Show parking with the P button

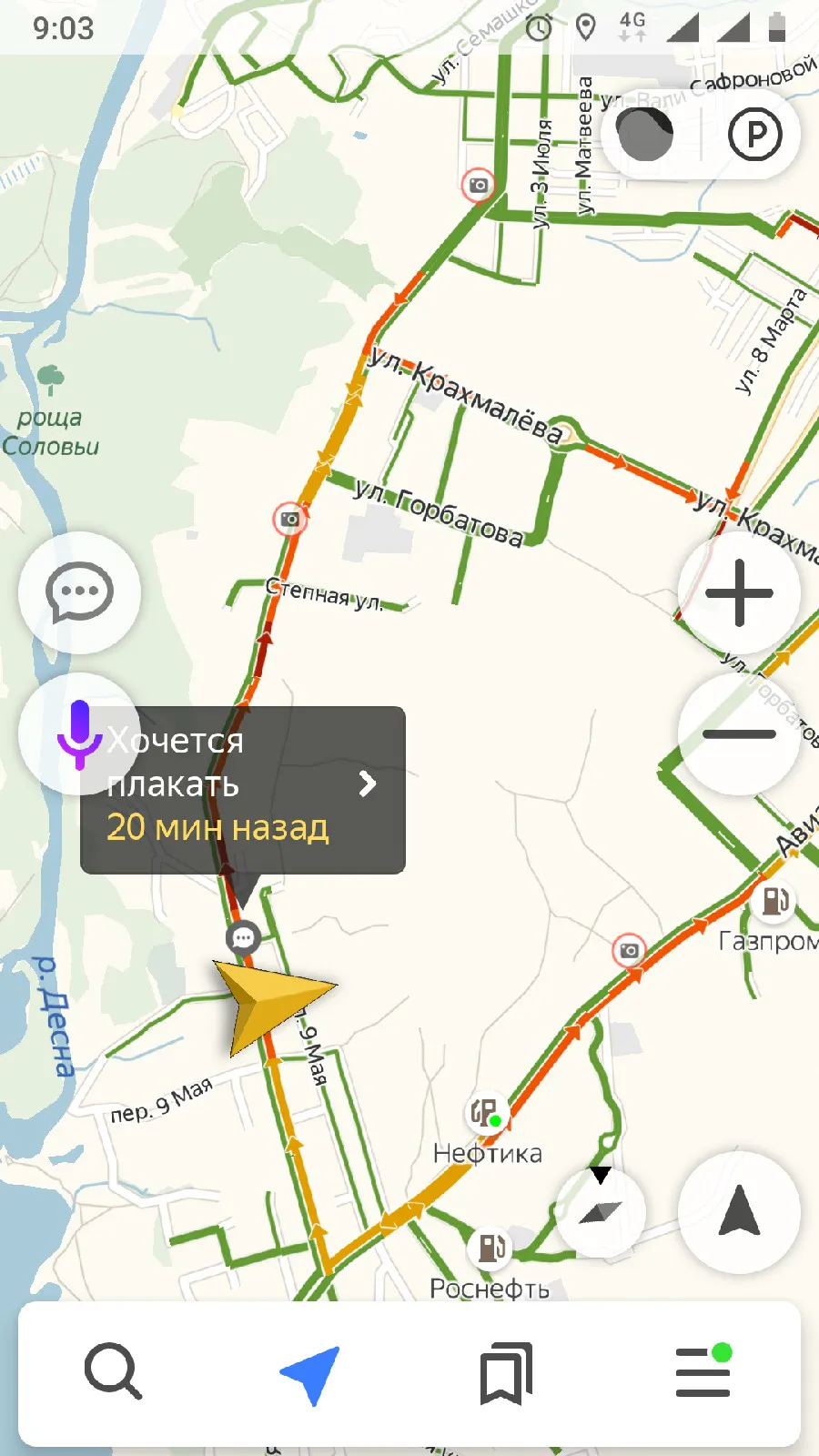click(x=754, y=135)
